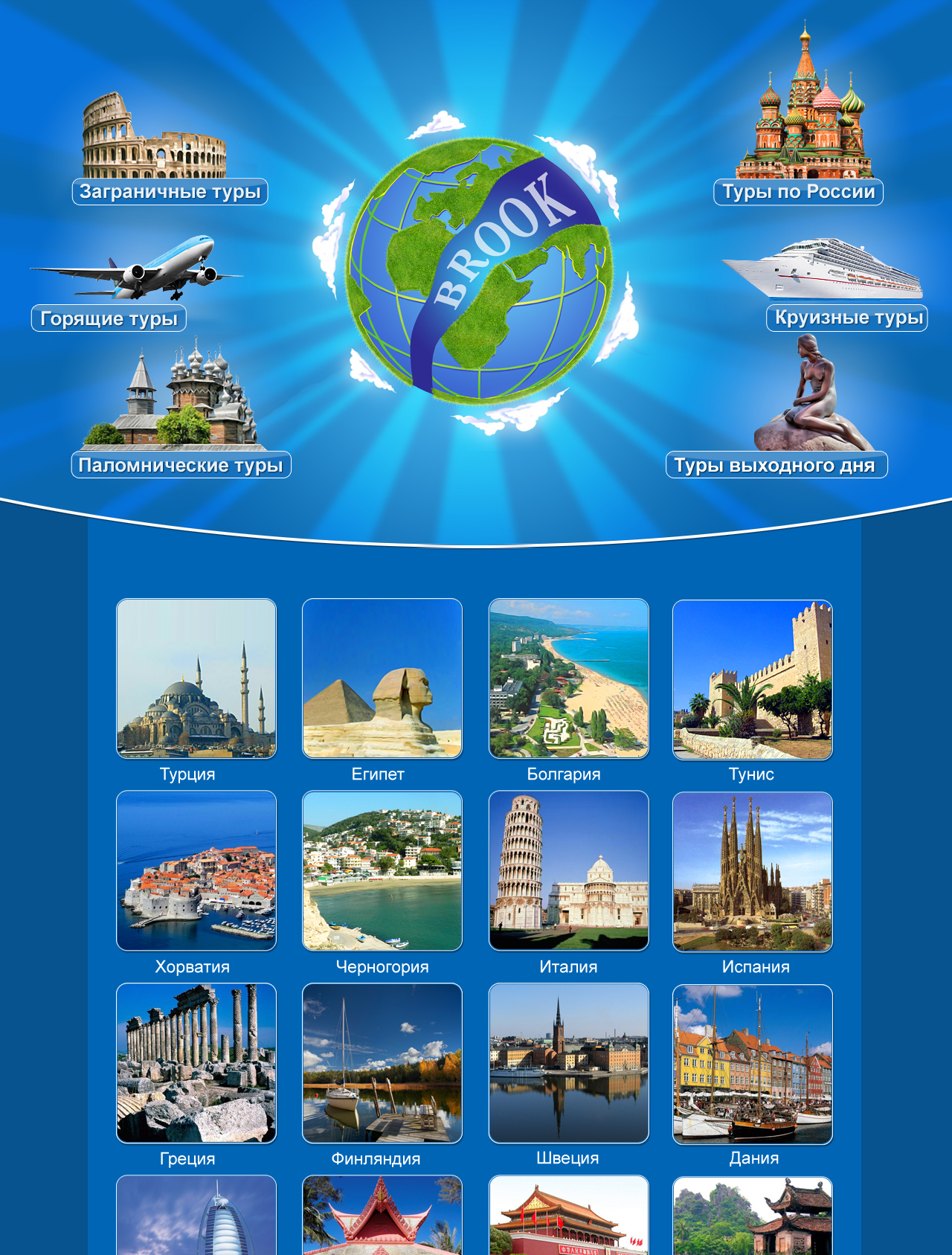Choose the Испания tile

[753, 871]
